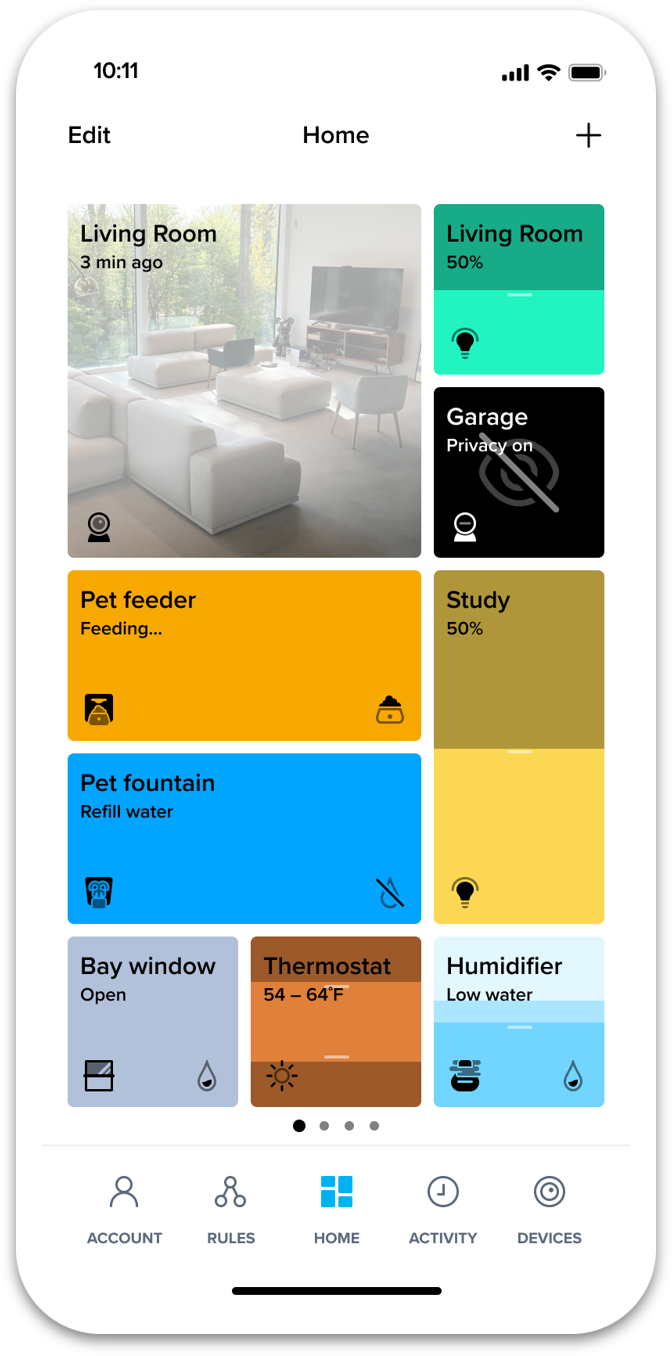Switch to the Devices tab
672x1356 pixels.
tap(549, 1209)
